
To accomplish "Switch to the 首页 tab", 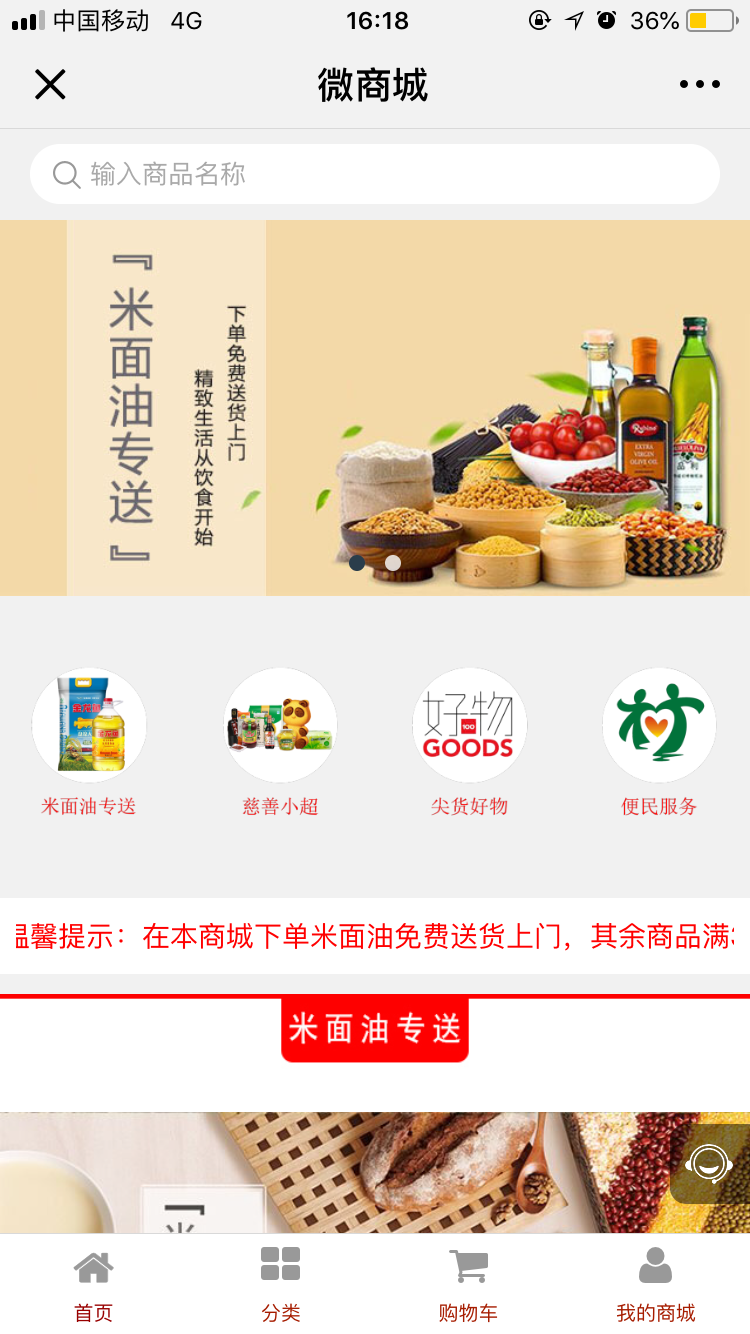I will click(94, 1284).
